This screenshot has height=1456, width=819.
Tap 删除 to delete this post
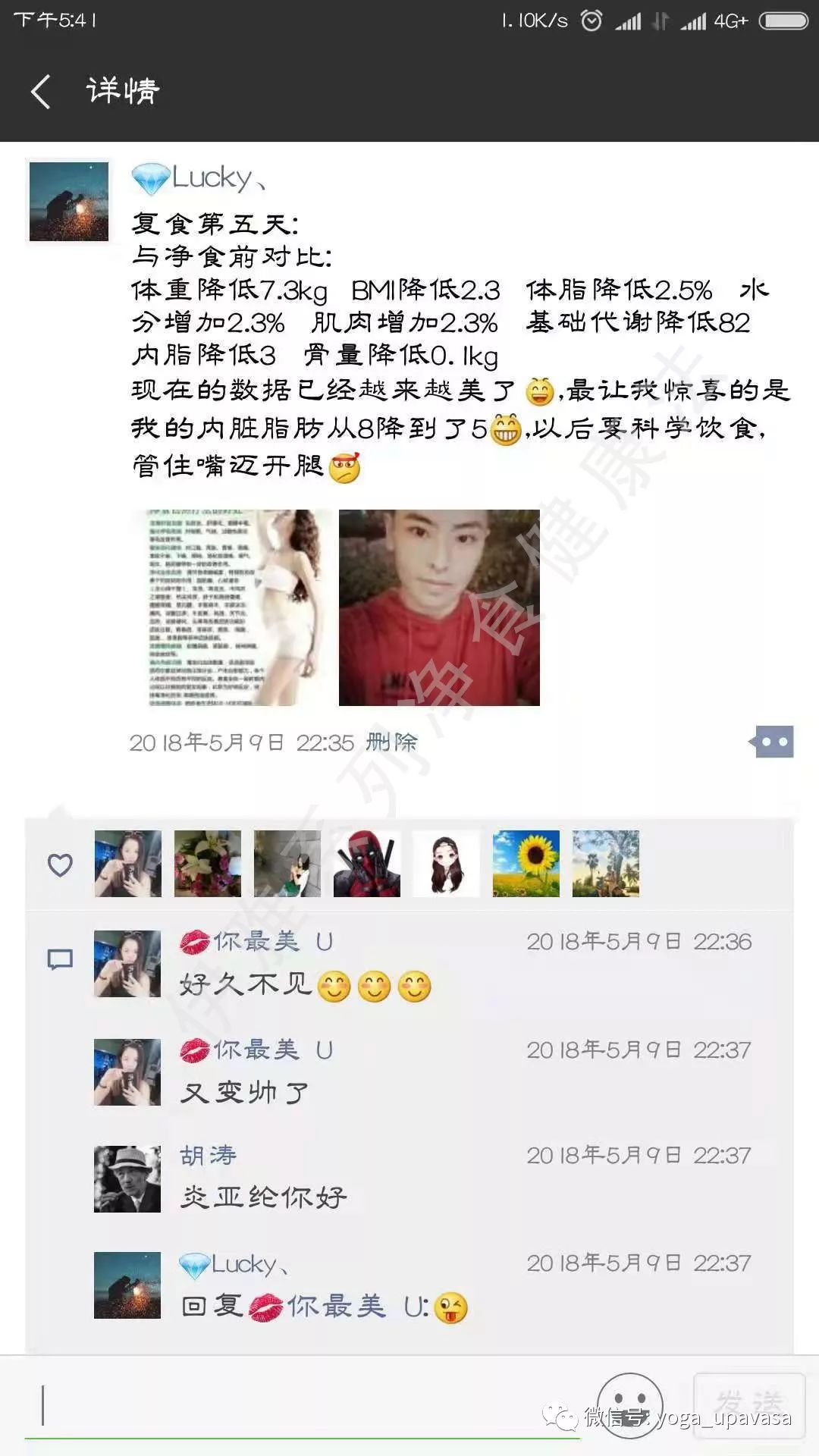(391, 742)
